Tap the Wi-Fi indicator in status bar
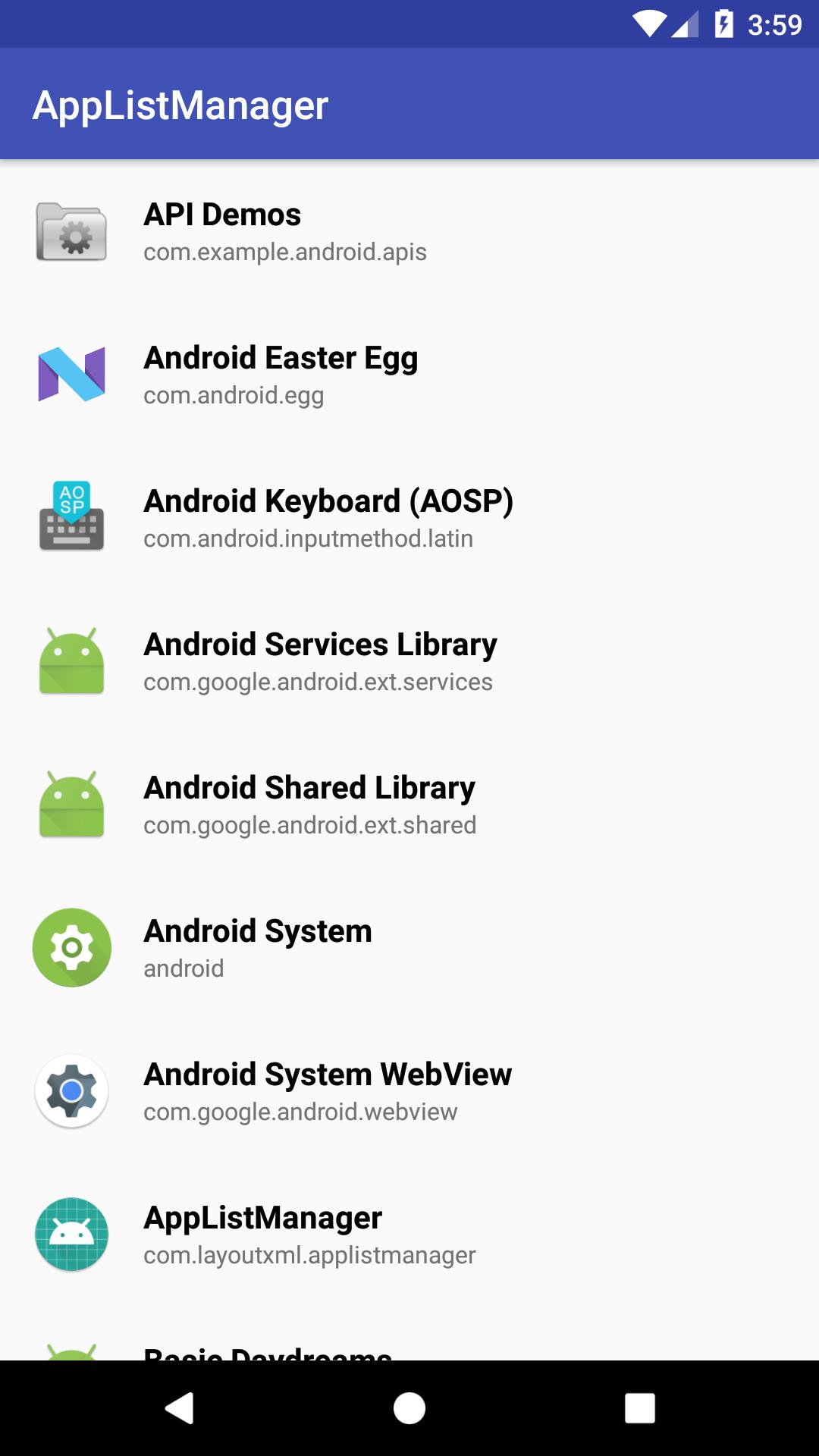This screenshot has width=819, height=1456. [x=648, y=23]
